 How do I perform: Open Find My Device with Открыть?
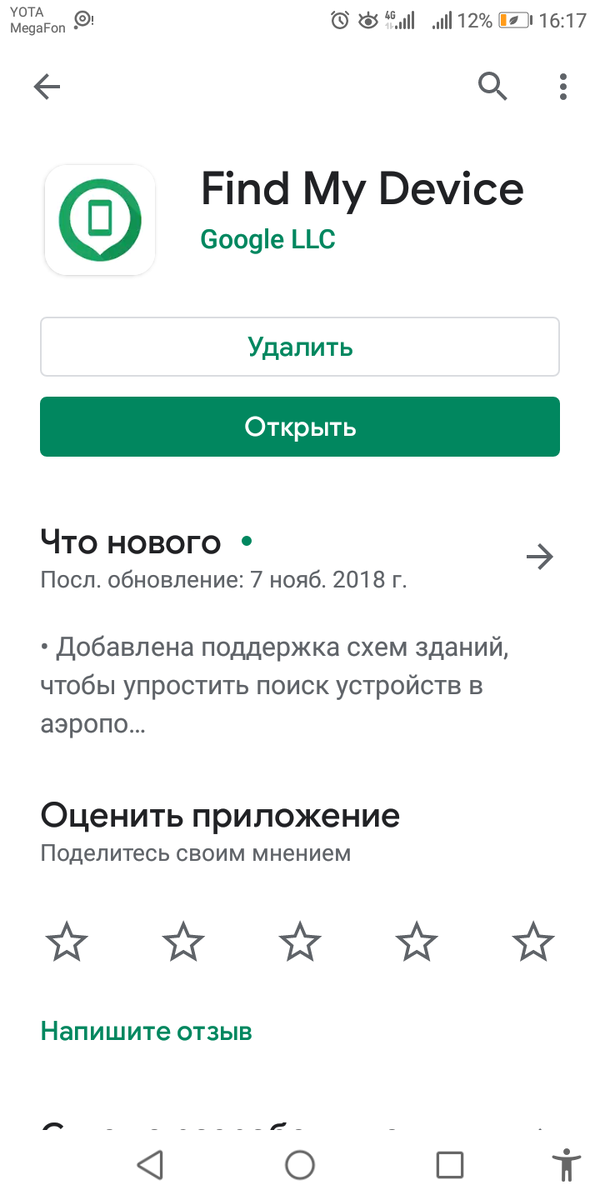pos(300,427)
